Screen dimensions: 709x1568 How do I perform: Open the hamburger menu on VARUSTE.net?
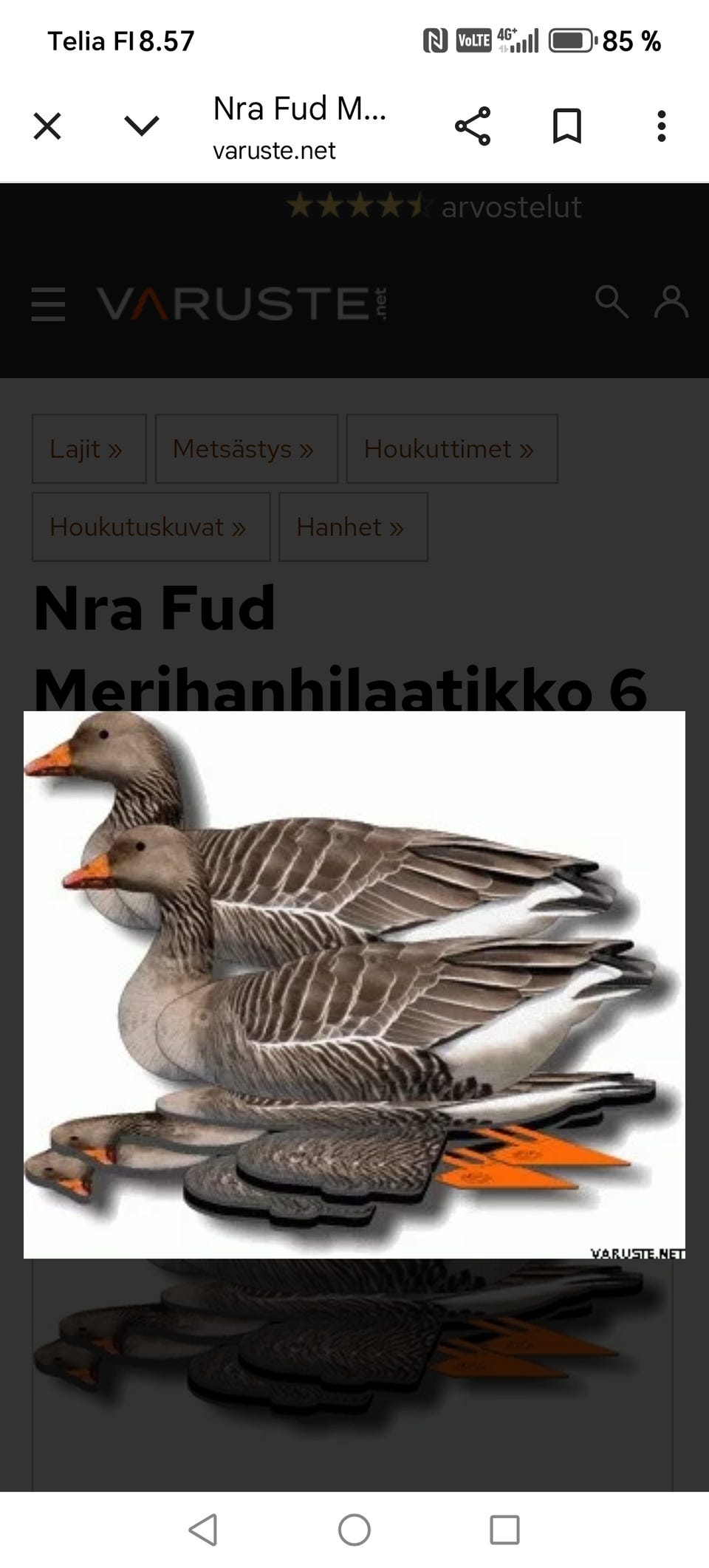point(47,304)
